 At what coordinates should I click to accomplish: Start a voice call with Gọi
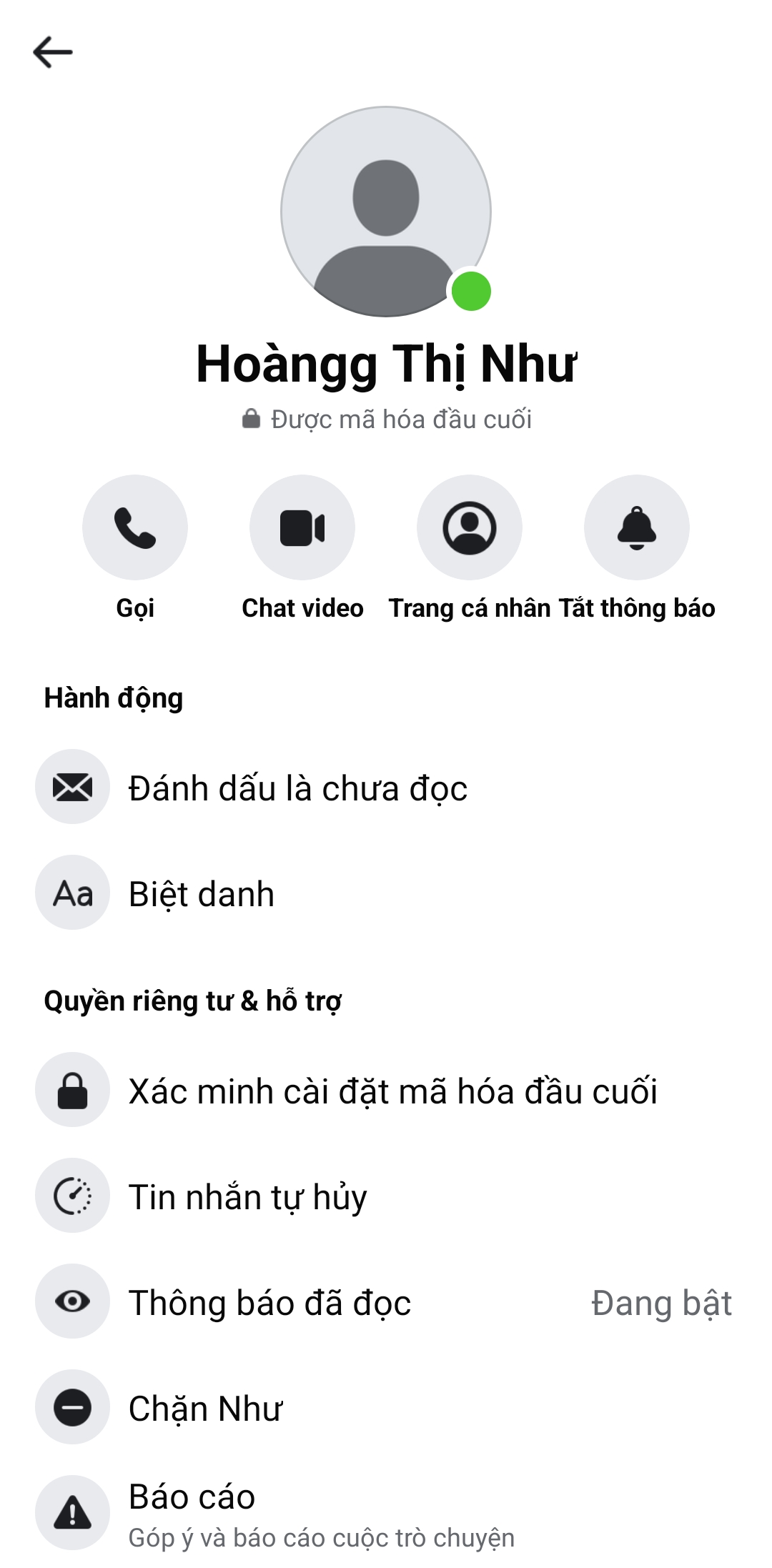(135, 528)
